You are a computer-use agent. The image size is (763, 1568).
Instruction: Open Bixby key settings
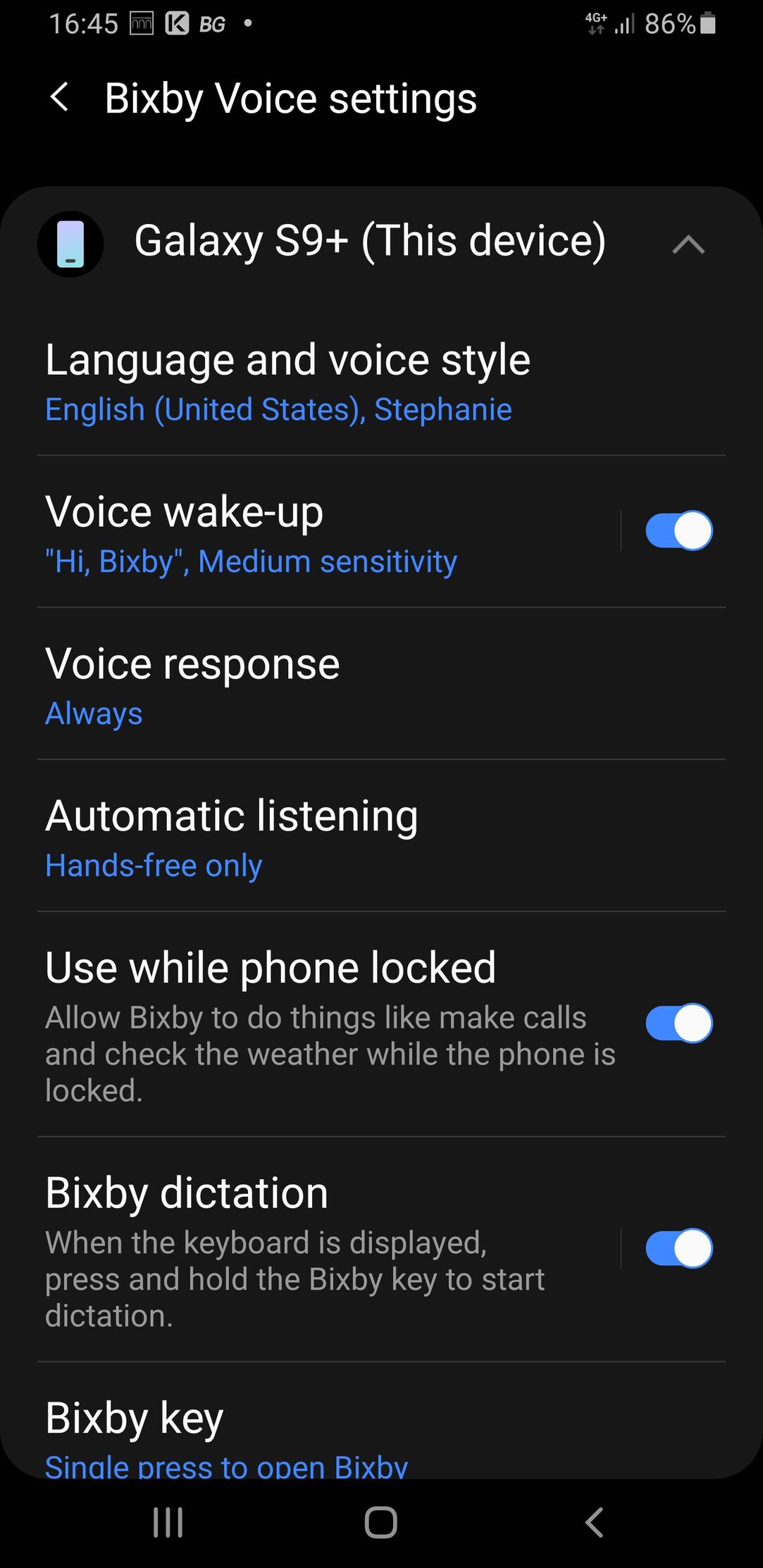pos(381,1421)
